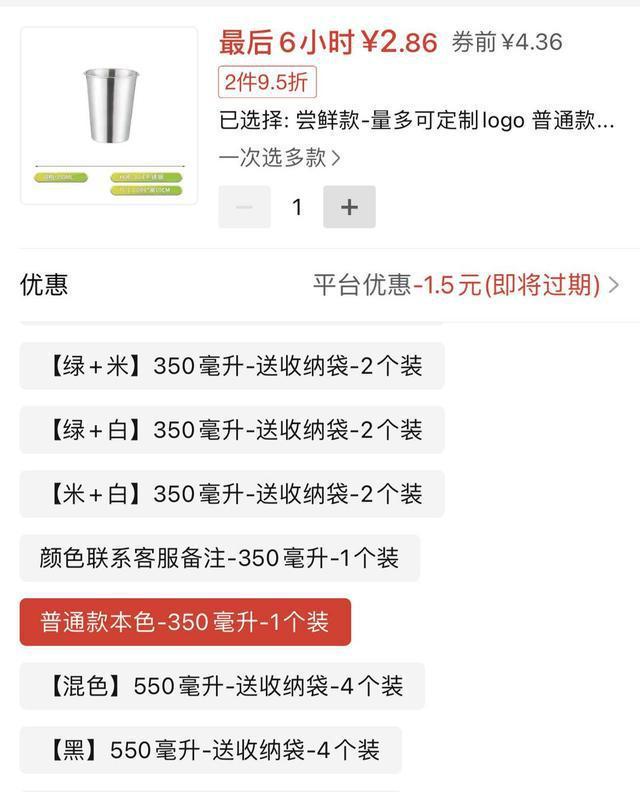This screenshot has width=640, height=792.
Task: Choose 【绿+白】350毫升-送收纳袋-2个装
Action: 232,430
